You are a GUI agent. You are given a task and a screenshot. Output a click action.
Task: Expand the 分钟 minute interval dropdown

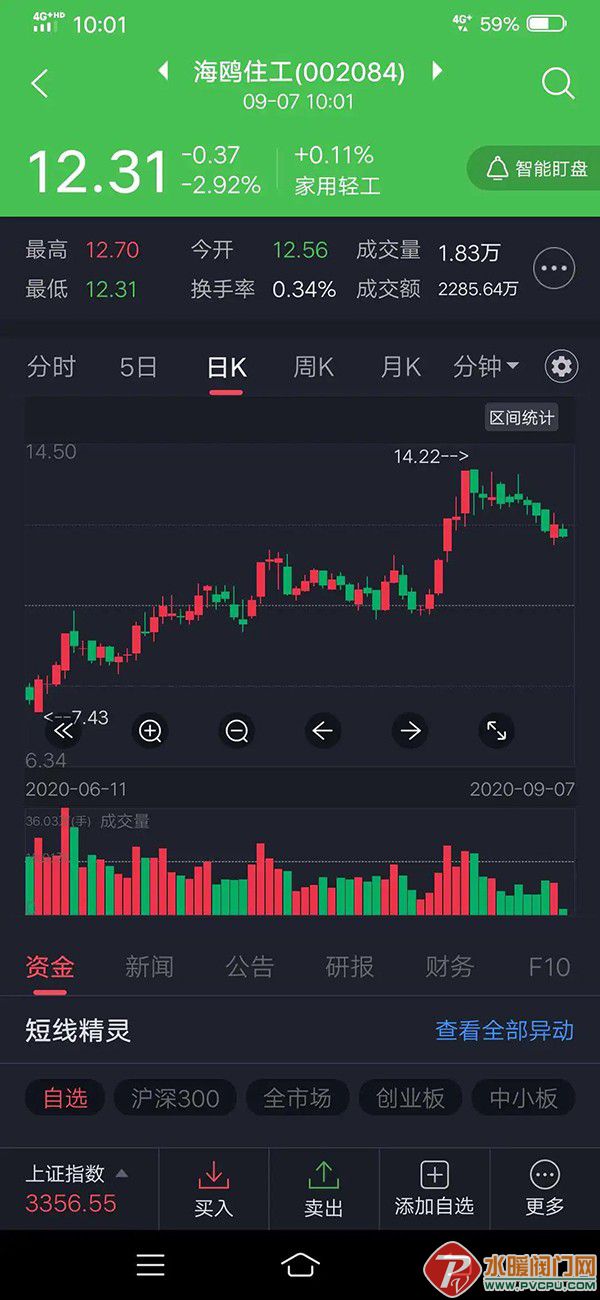click(486, 367)
